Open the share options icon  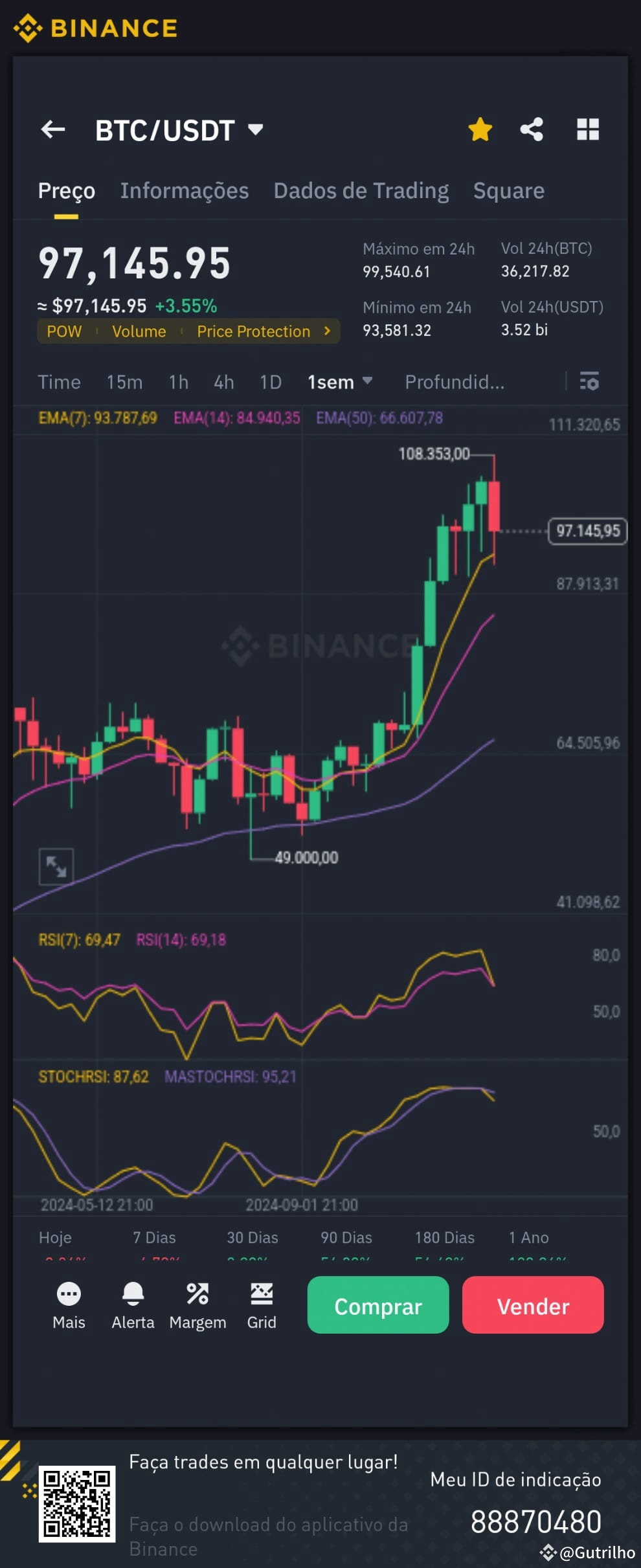(533, 129)
